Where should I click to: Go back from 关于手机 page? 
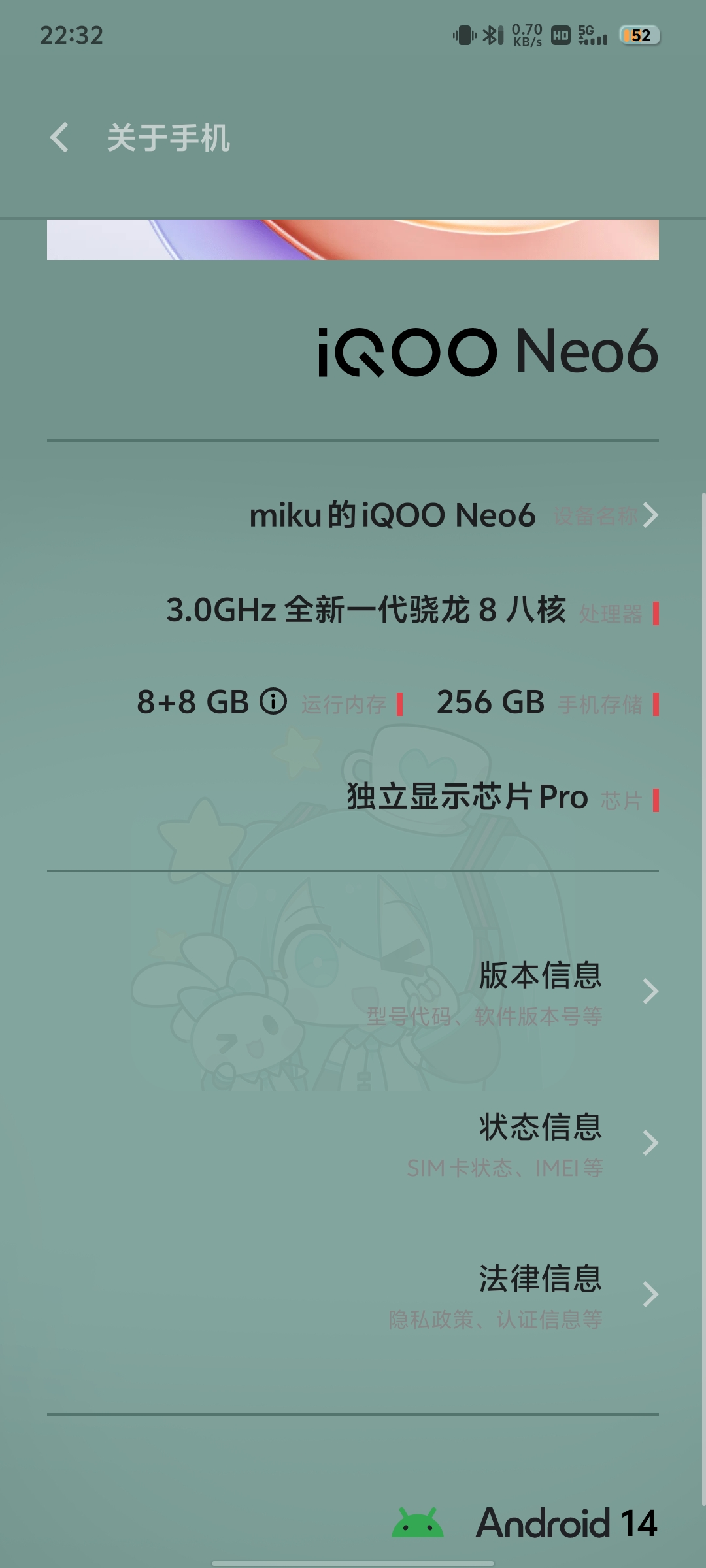pos(59,138)
